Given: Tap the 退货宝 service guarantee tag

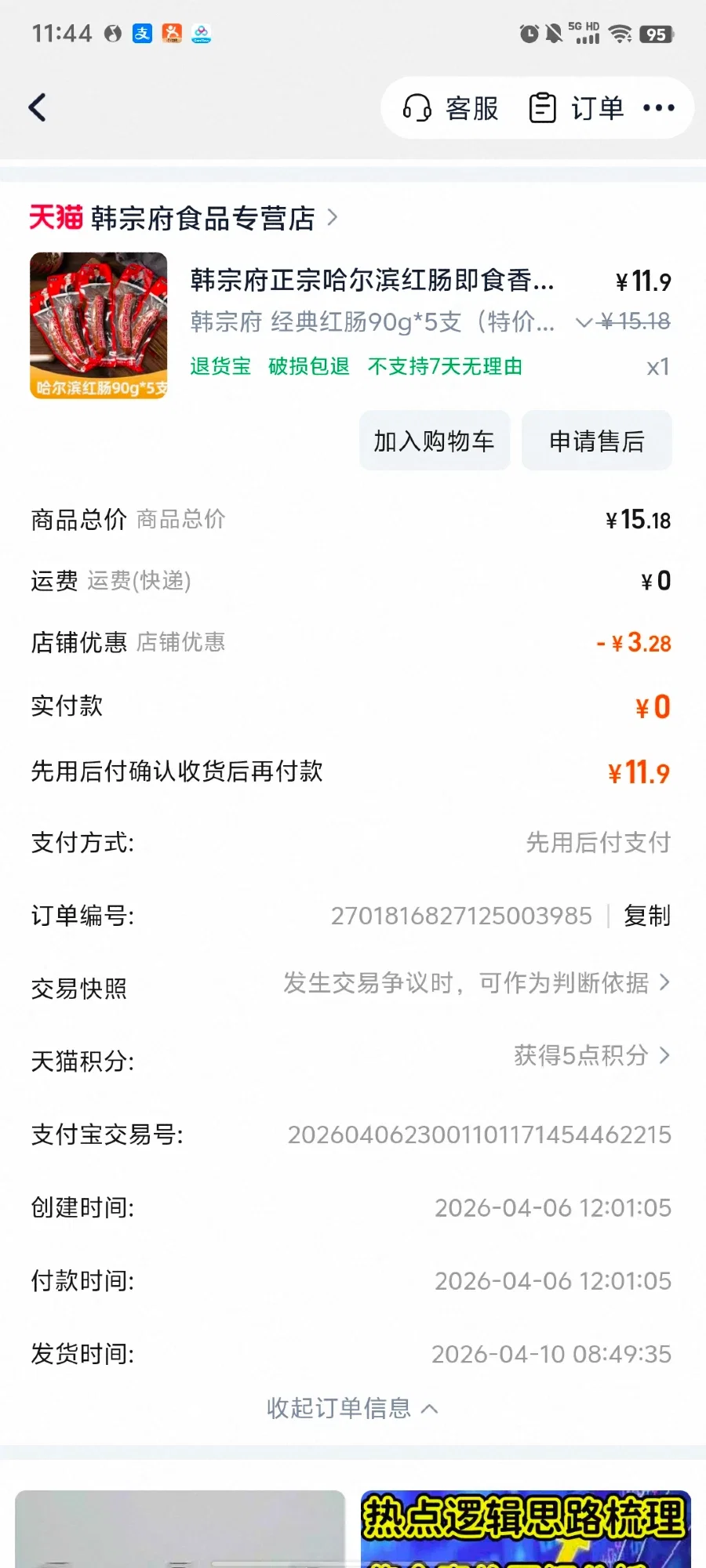Looking at the screenshot, I should tap(219, 366).
